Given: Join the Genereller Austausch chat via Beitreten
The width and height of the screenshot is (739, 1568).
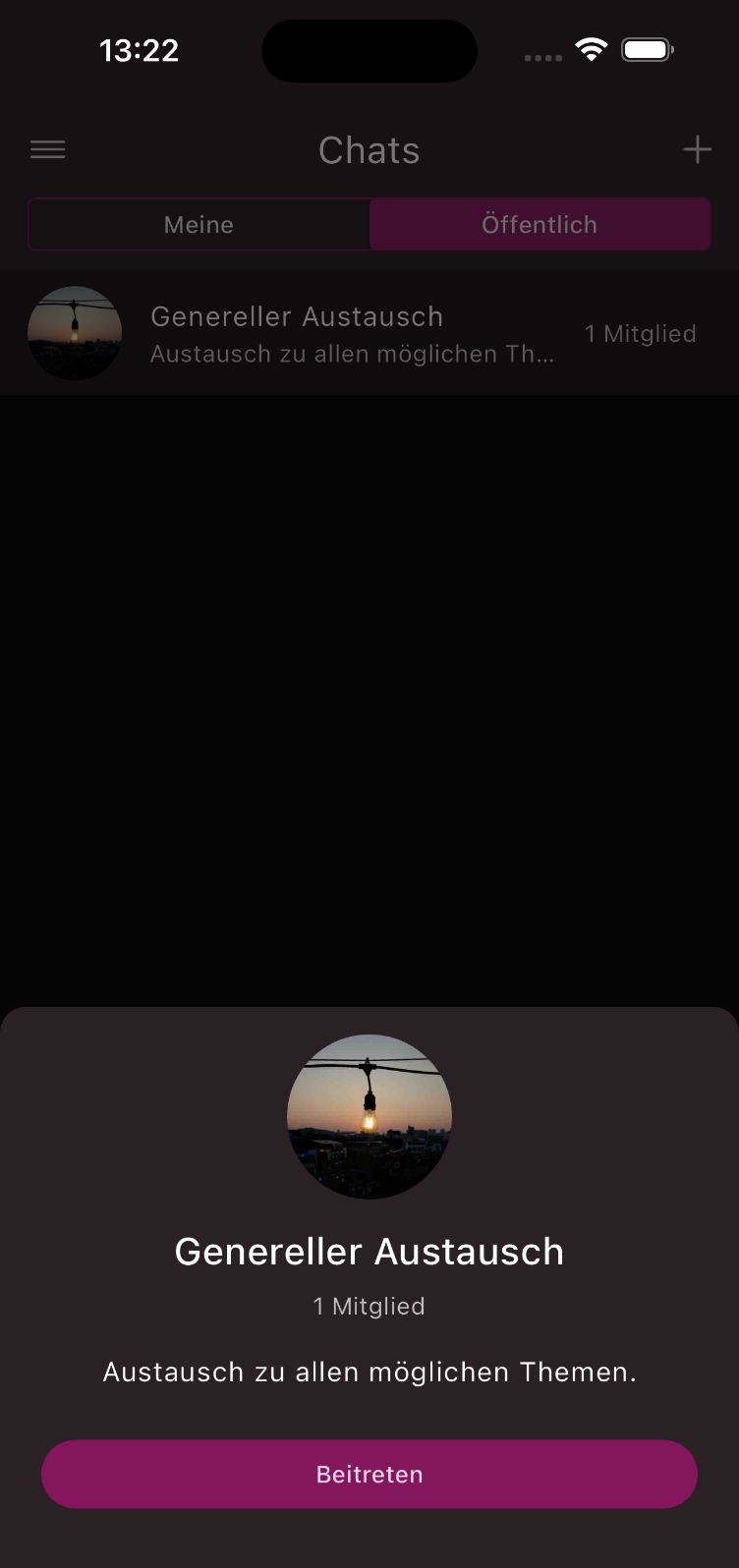Looking at the screenshot, I should click(369, 1474).
